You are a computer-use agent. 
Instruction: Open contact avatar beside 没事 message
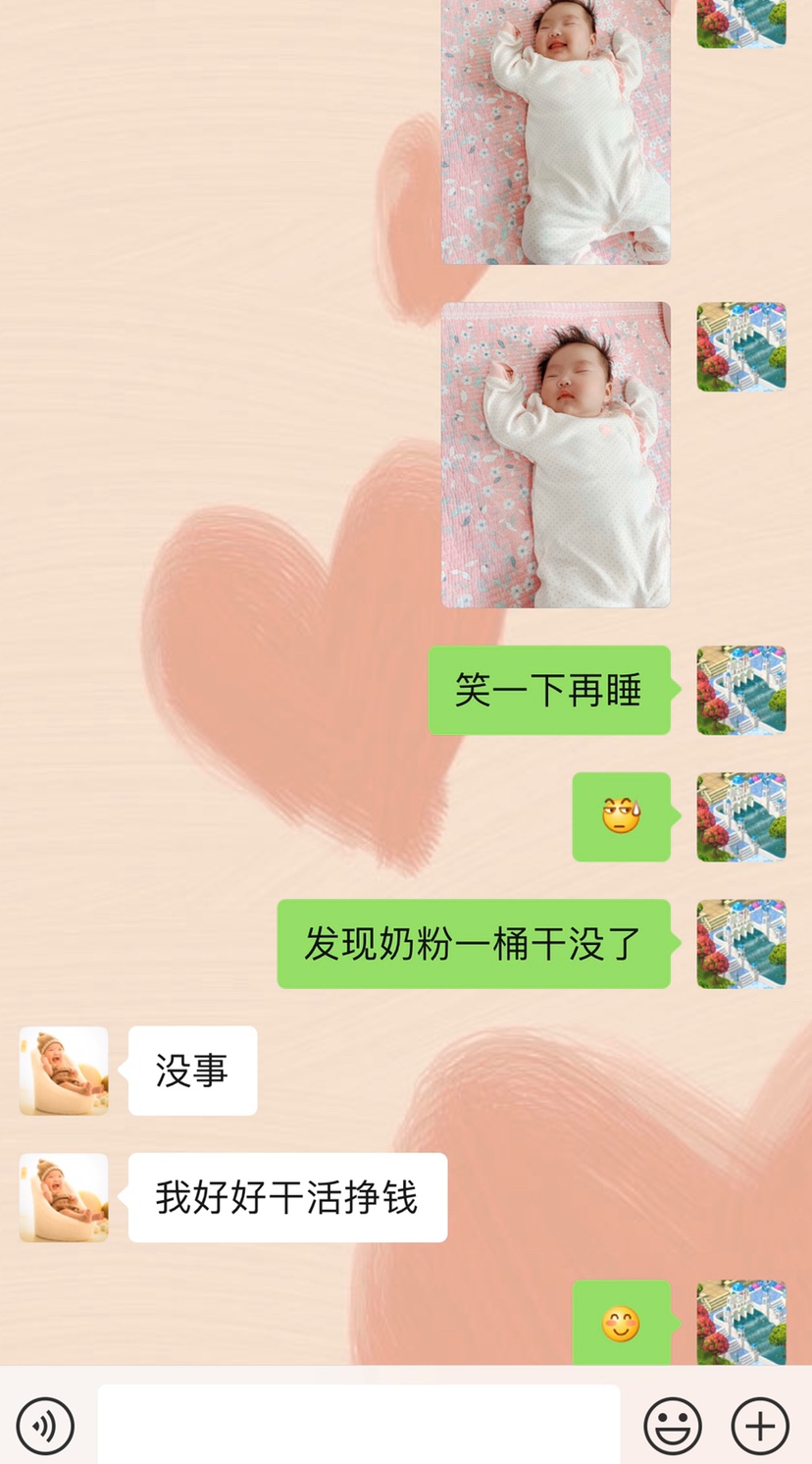pyautogui.click(x=64, y=1071)
